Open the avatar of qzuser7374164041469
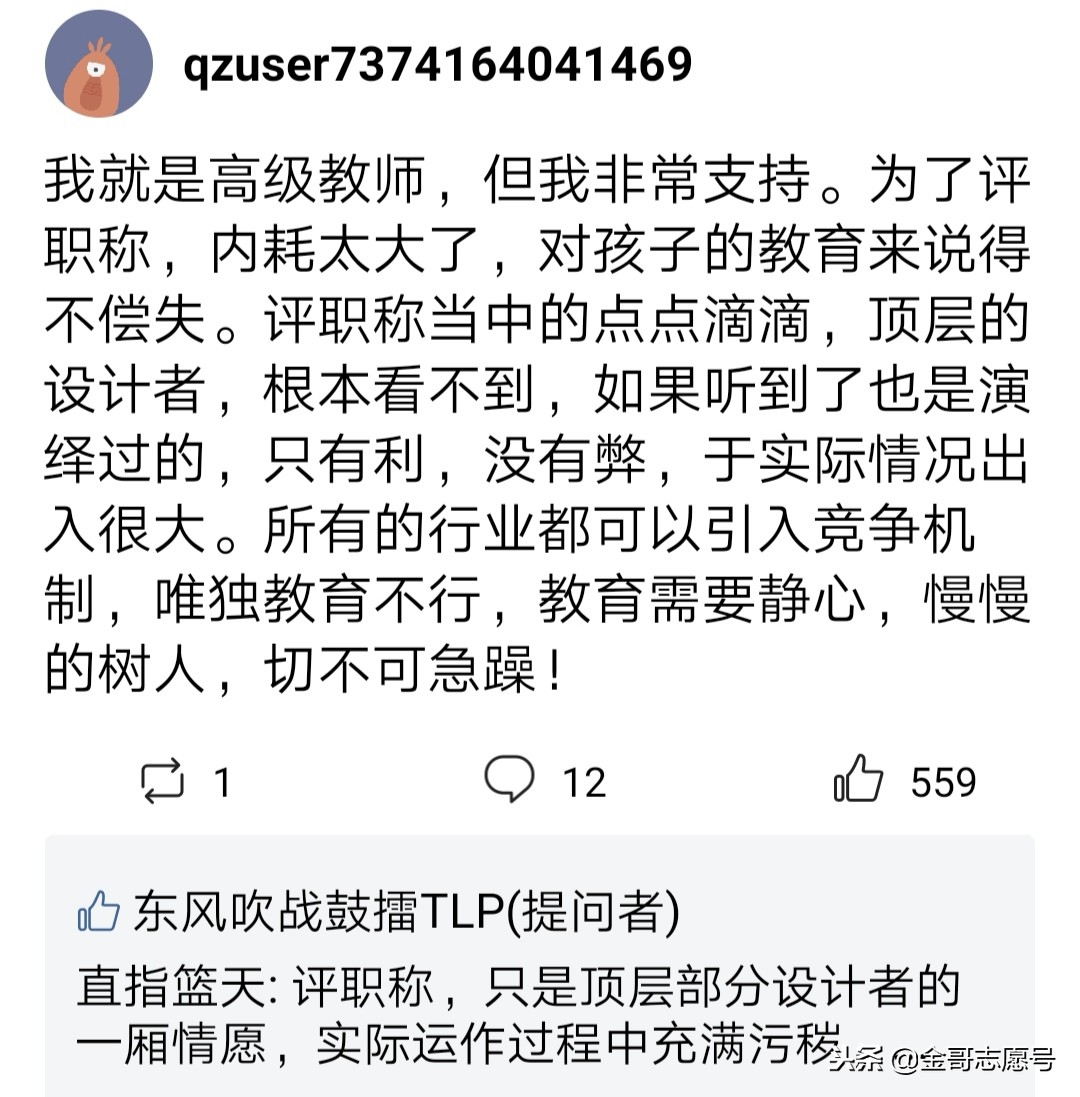This screenshot has width=1080, height=1097. (99, 65)
